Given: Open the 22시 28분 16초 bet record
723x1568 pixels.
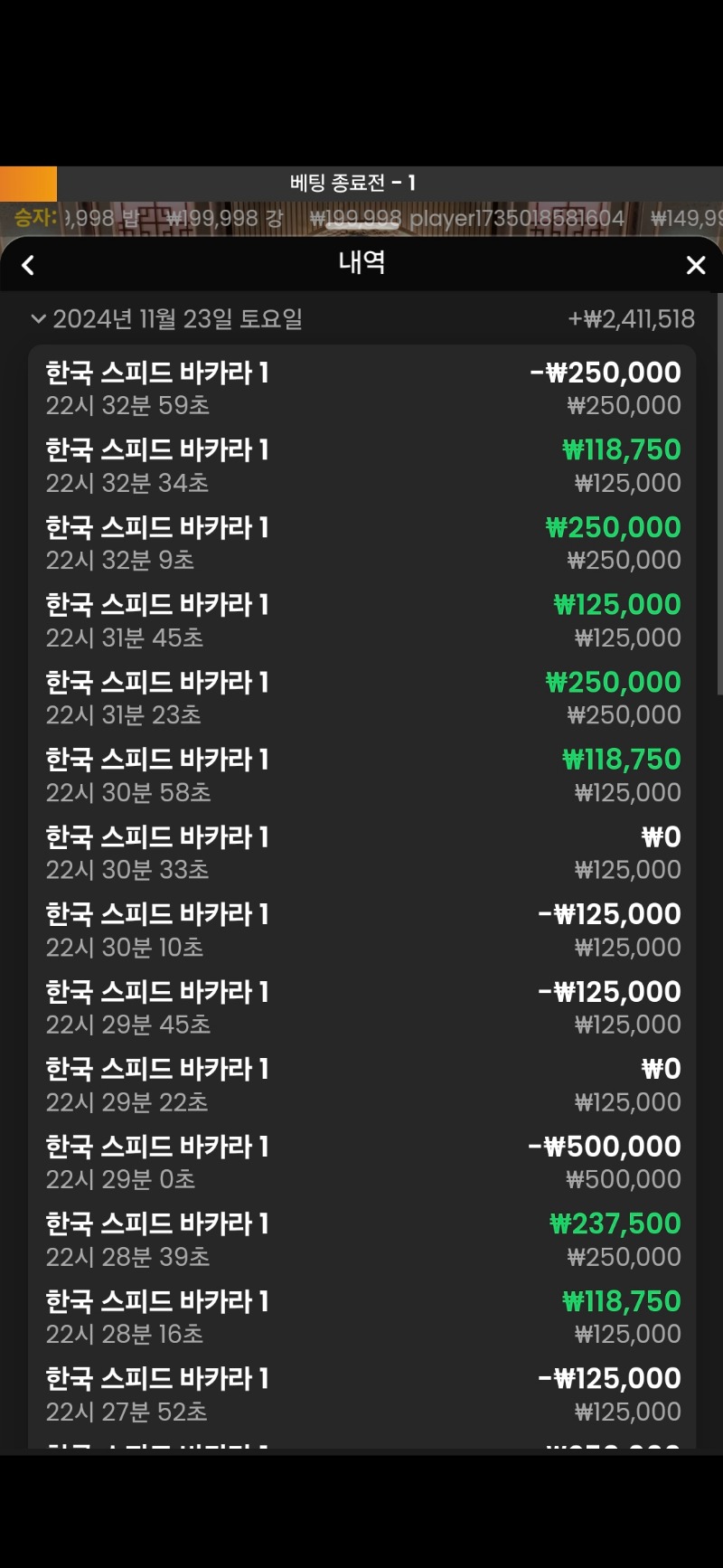Looking at the screenshot, I should 362,1318.
